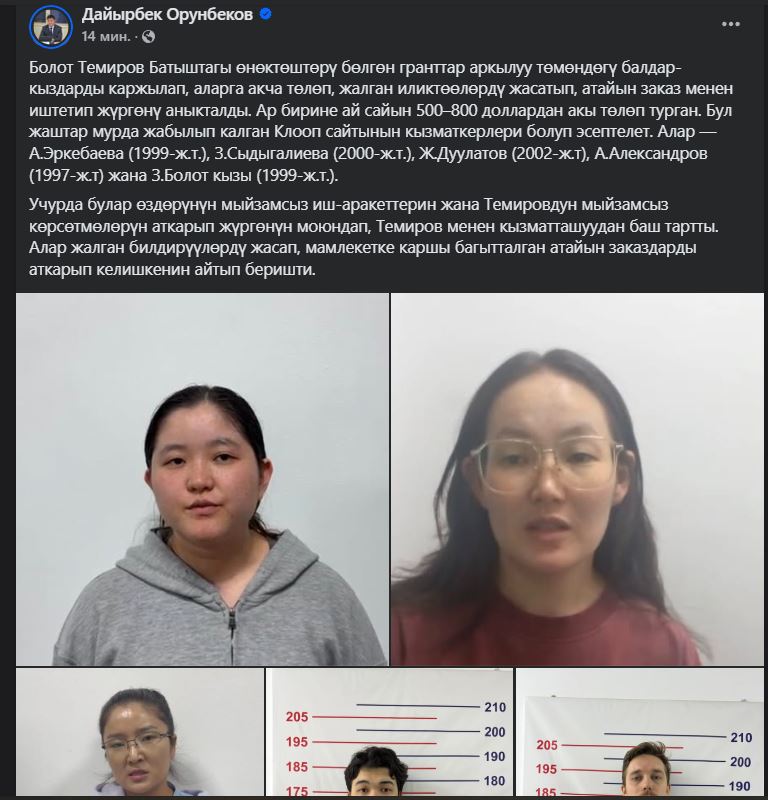View the photo of the woman with dark-rimmed glasses
Image resolution: width=768 pixels, height=800 pixels.
[x=137, y=734]
